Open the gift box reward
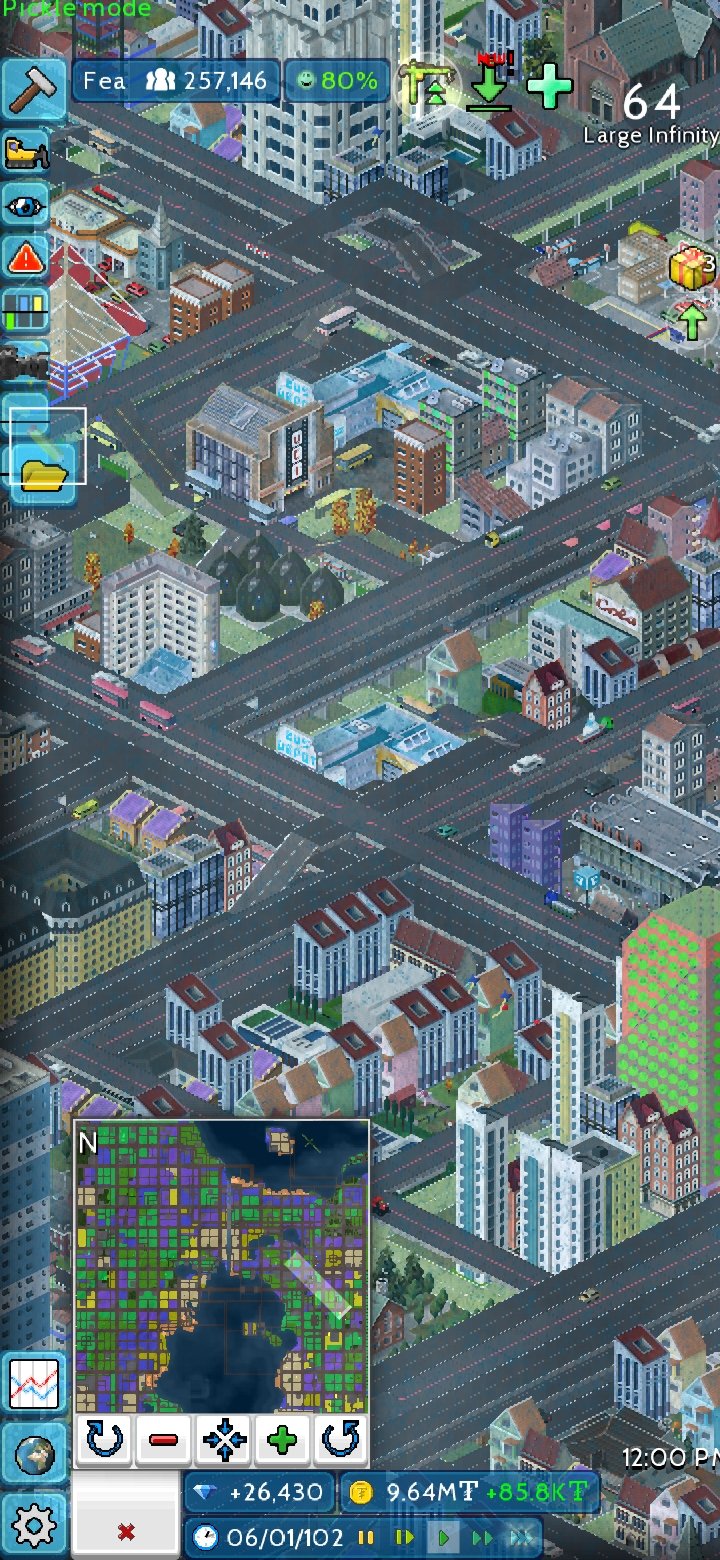The width and height of the screenshot is (720, 1560). pyautogui.click(x=689, y=268)
